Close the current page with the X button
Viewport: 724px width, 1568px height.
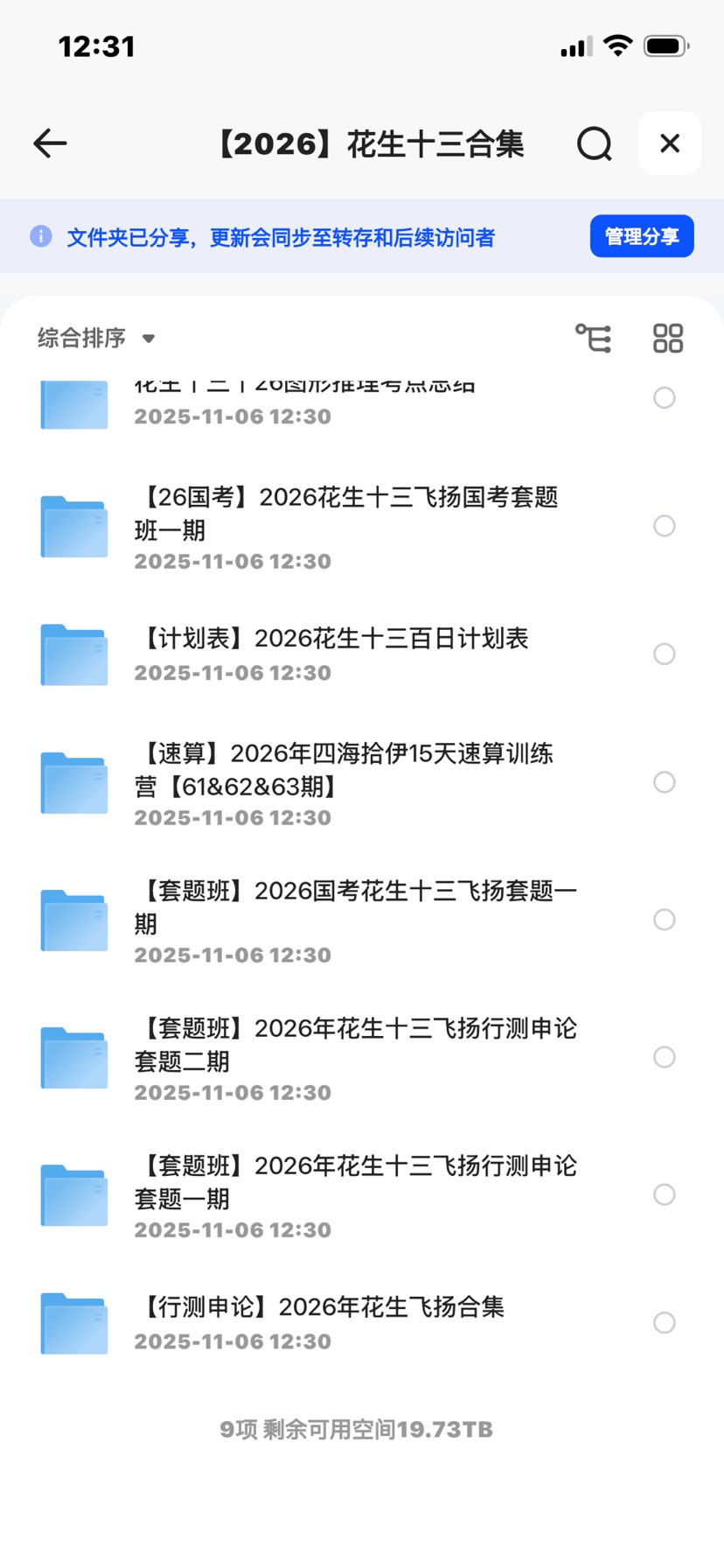[x=670, y=143]
